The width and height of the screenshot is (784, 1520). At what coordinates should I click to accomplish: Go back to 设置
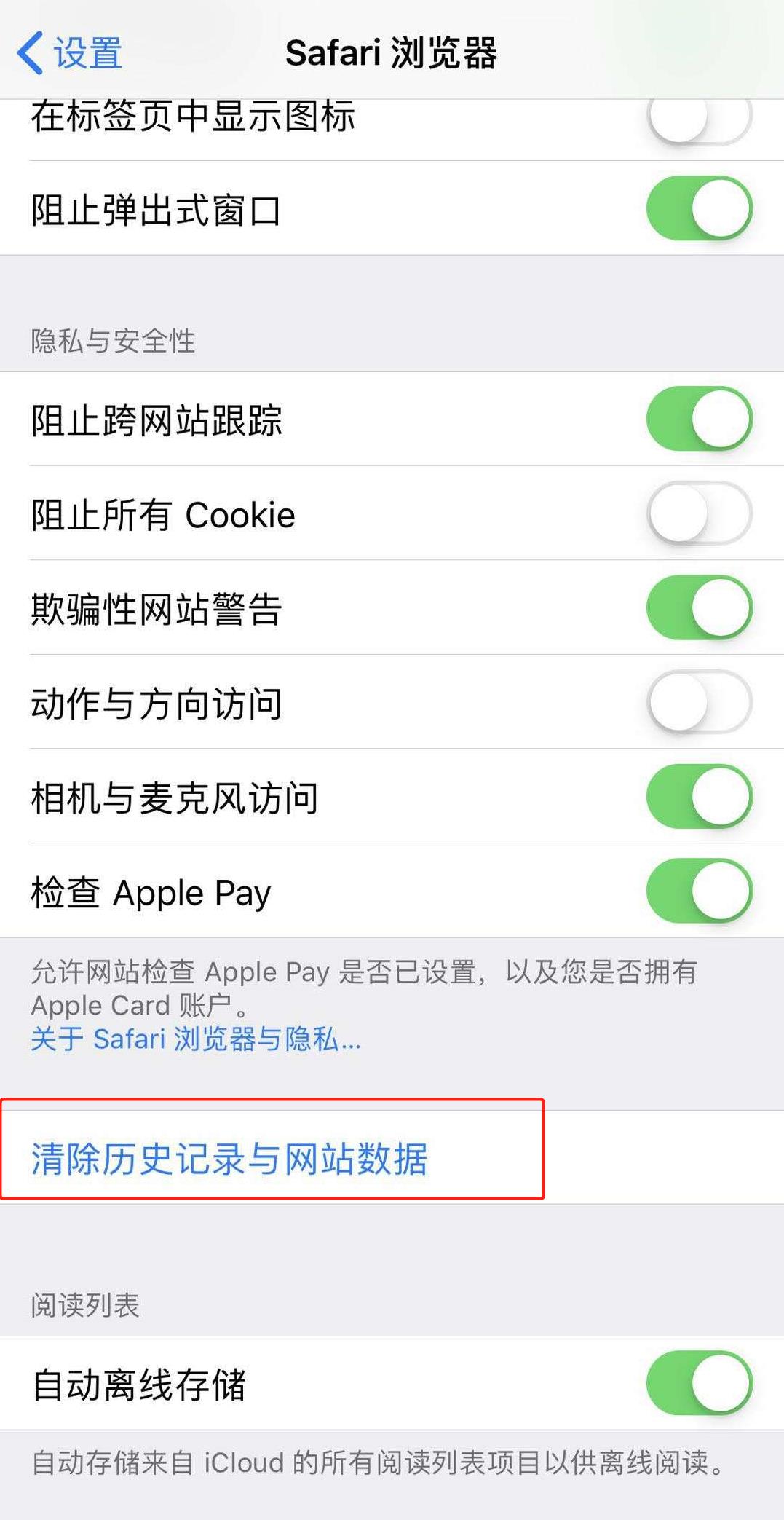pos(69,52)
